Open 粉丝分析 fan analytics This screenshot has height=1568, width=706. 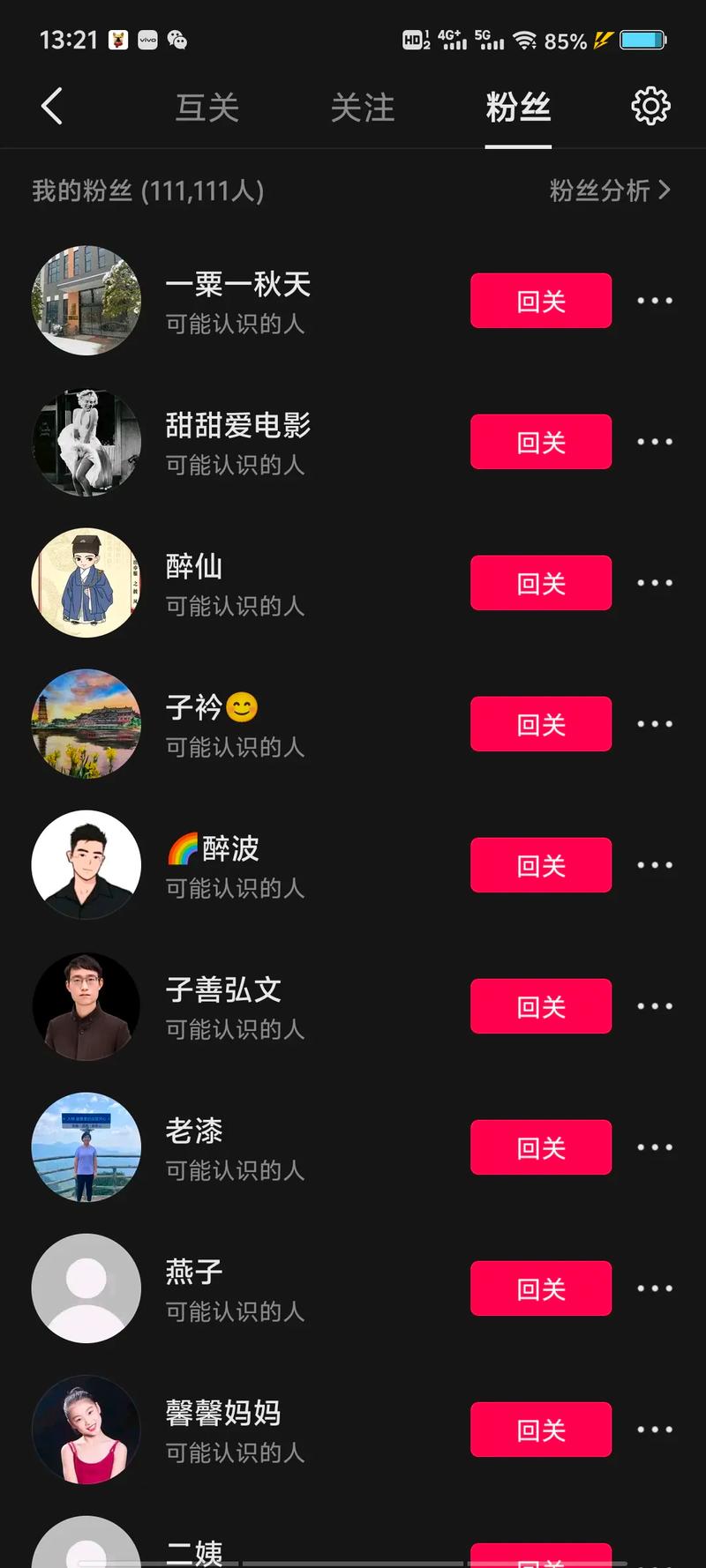pos(609,190)
